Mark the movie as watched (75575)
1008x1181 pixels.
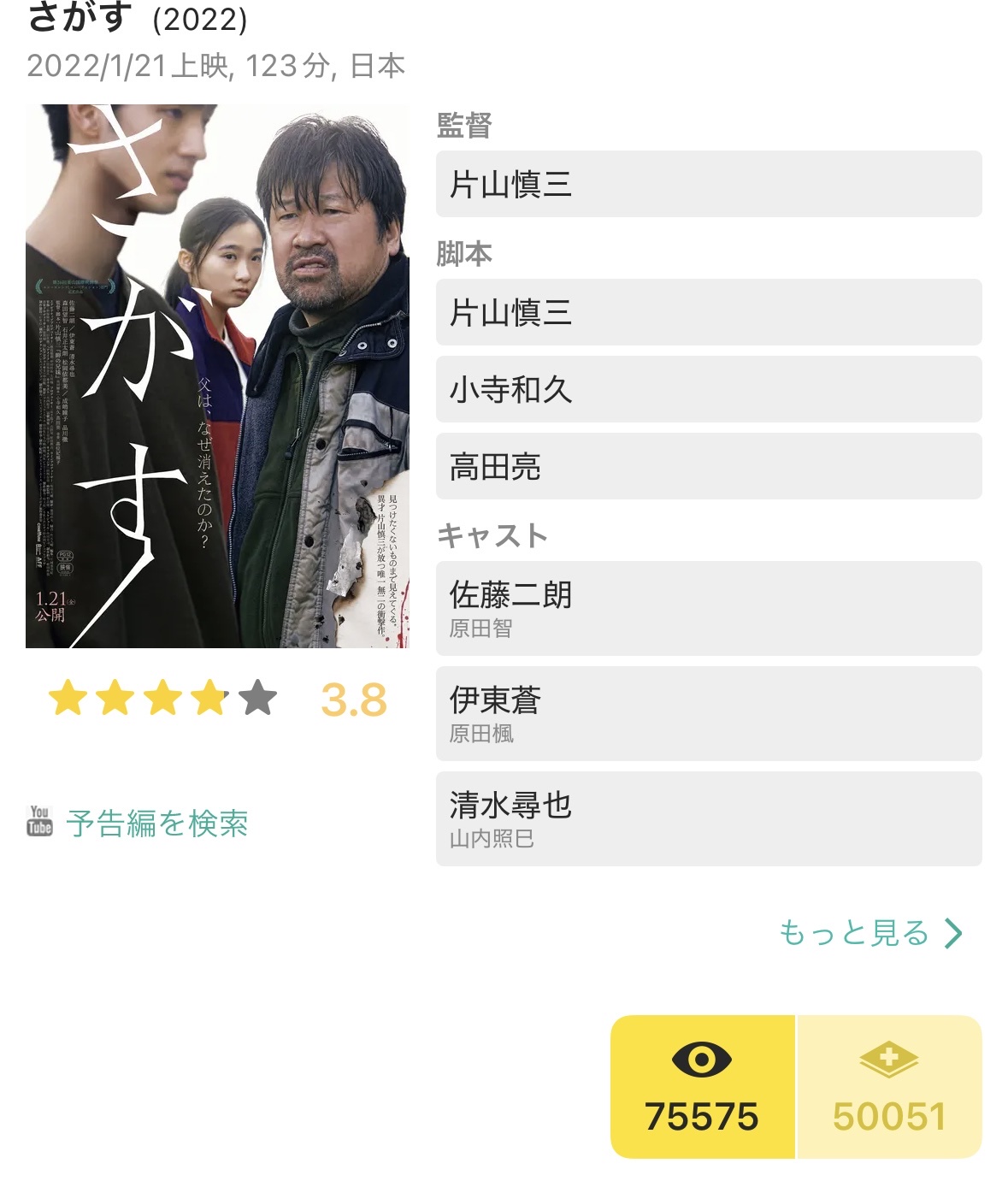[702, 1087]
